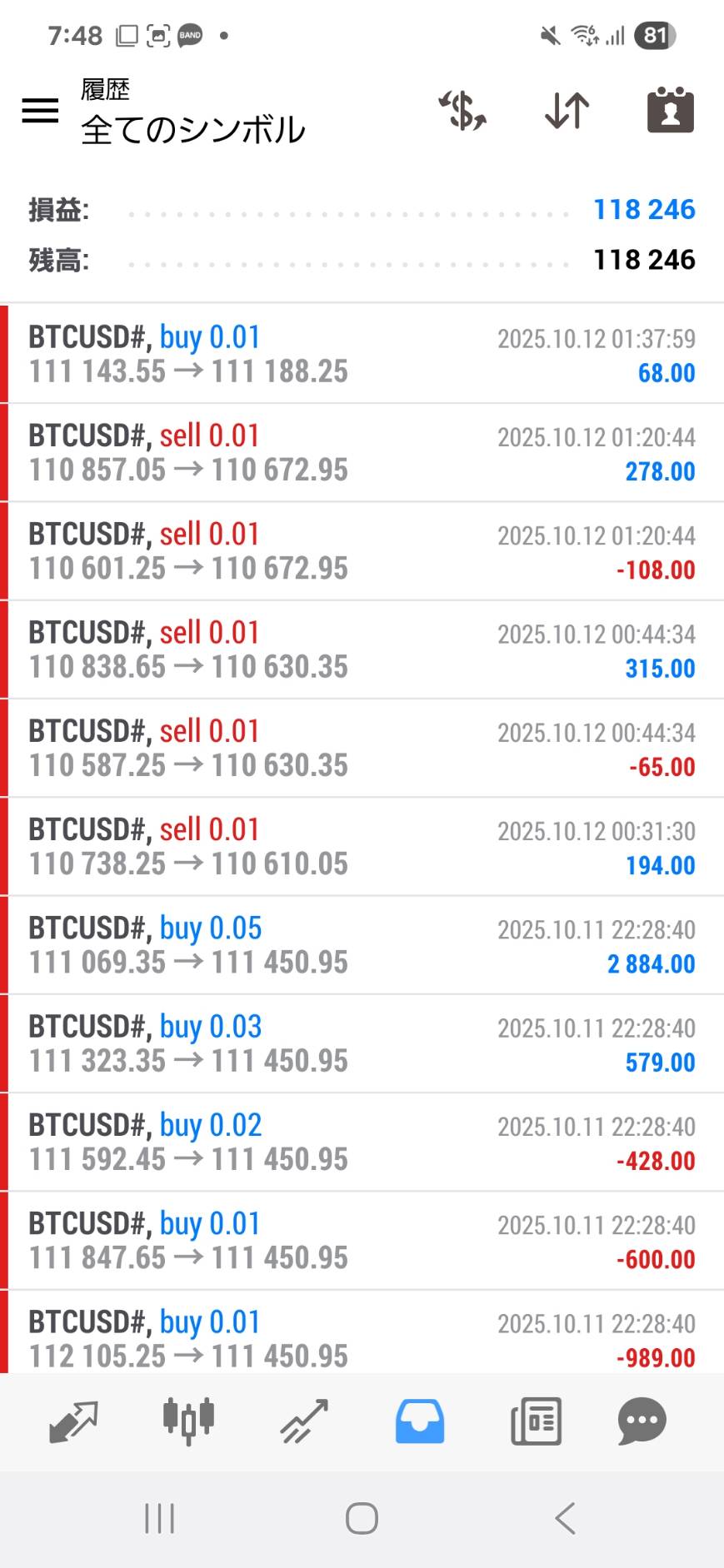View the buy 0.02 trade showing -428.00
Viewport: 724px width, 1568px height.
pyautogui.click(x=362, y=1141)
